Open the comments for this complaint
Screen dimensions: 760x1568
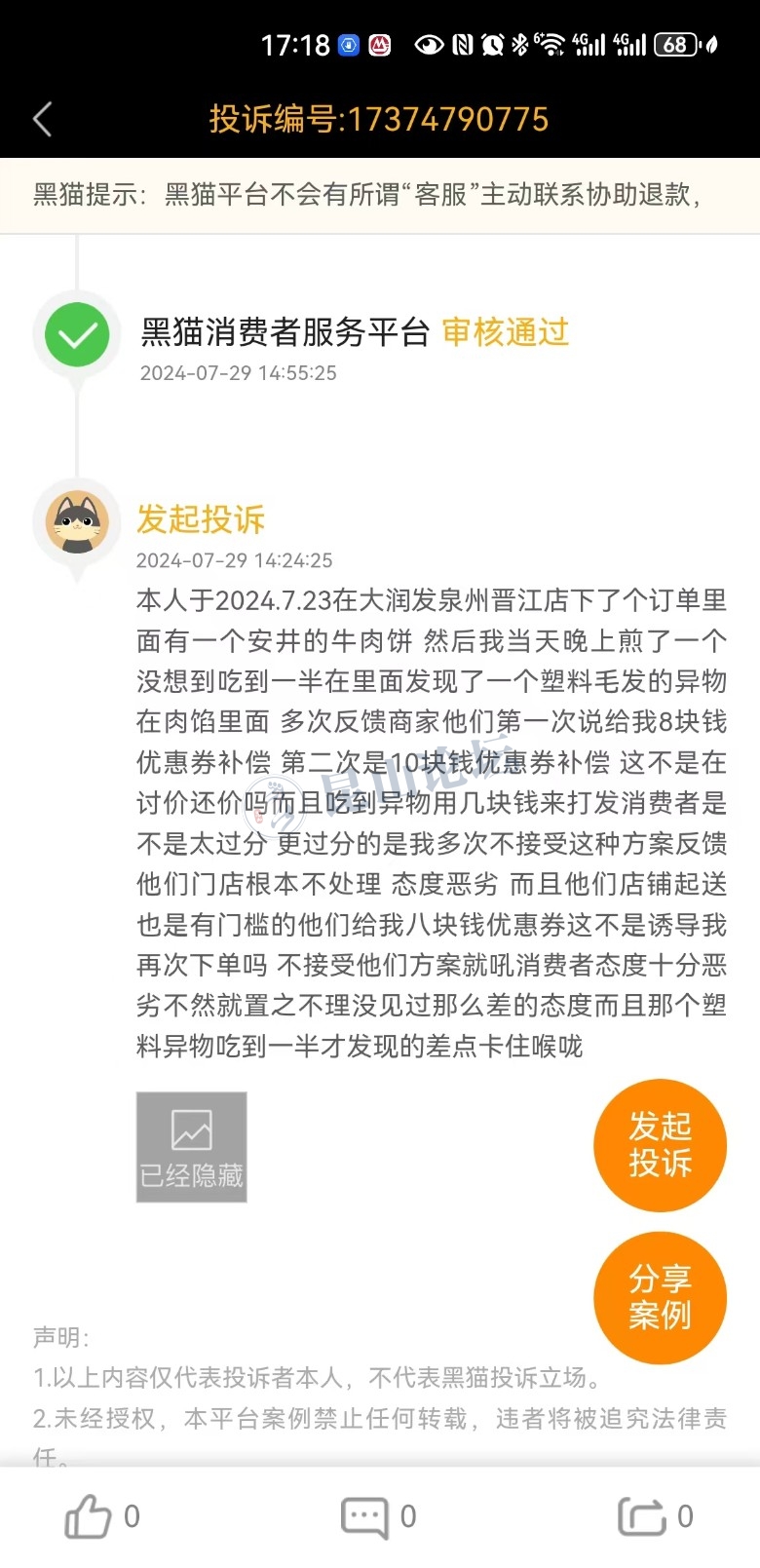tap(365, 1516)
